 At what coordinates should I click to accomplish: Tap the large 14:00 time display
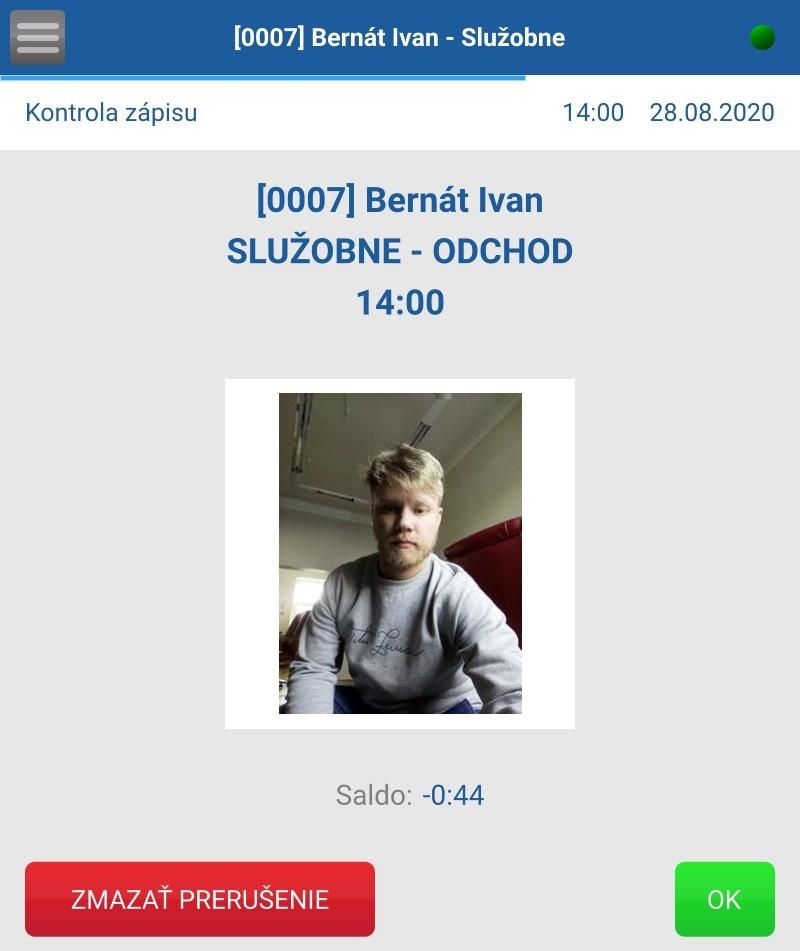(399, 302)
